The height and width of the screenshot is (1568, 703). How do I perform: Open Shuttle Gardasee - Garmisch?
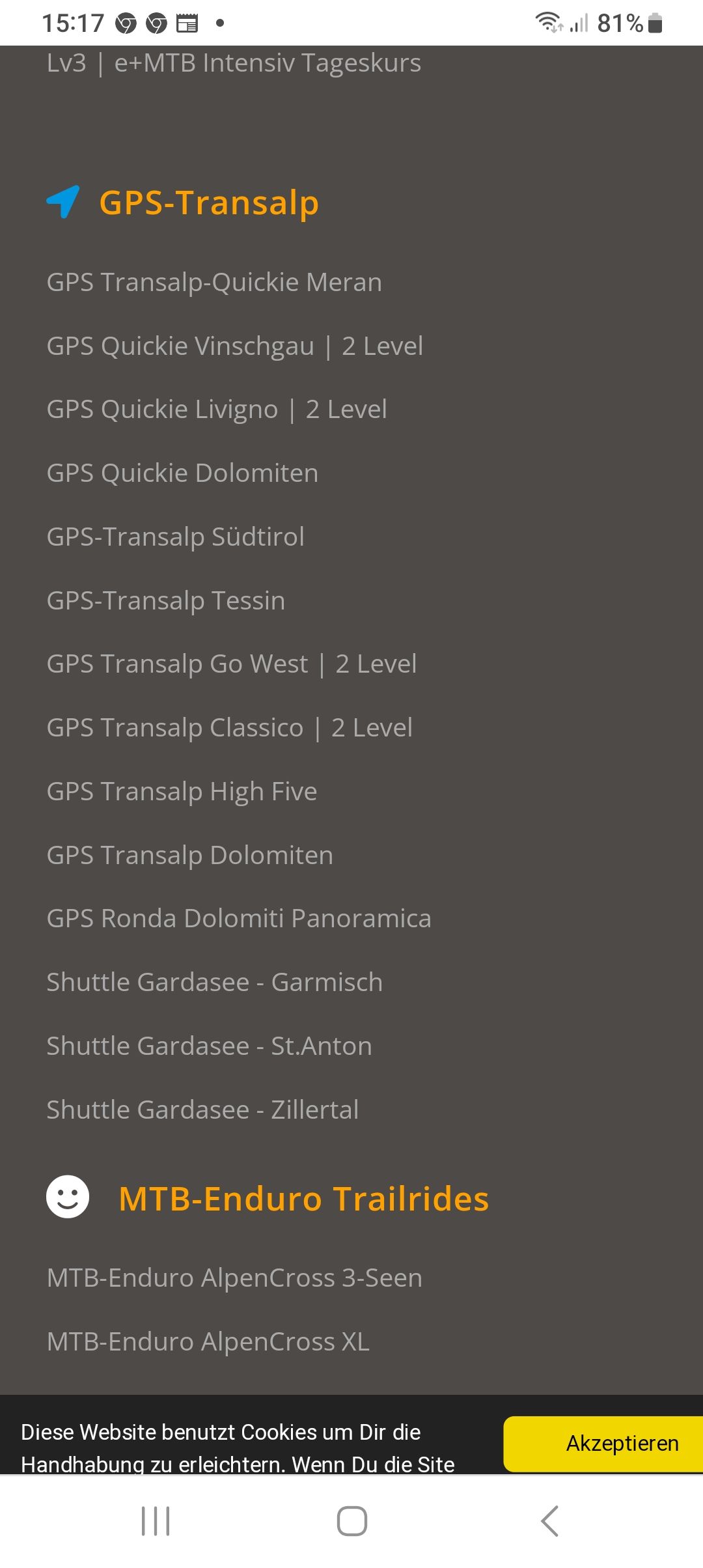coord(214,983)
